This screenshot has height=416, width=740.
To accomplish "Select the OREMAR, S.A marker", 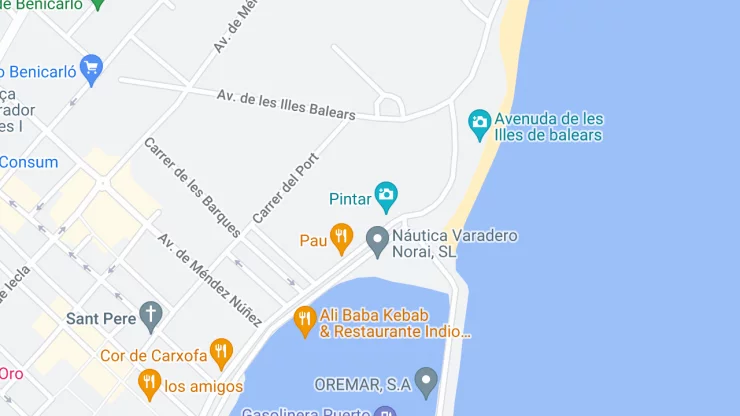I will (427, 380).
